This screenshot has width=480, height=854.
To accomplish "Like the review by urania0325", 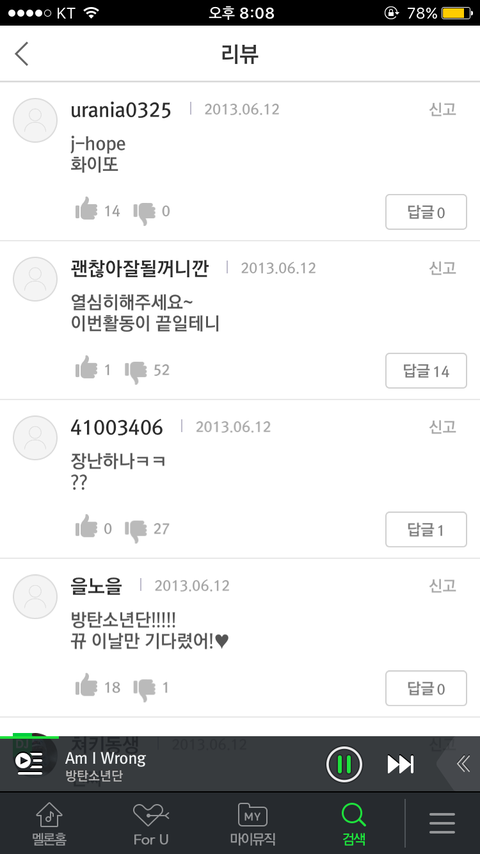I will pyautogui.click(x=86, y=210).
